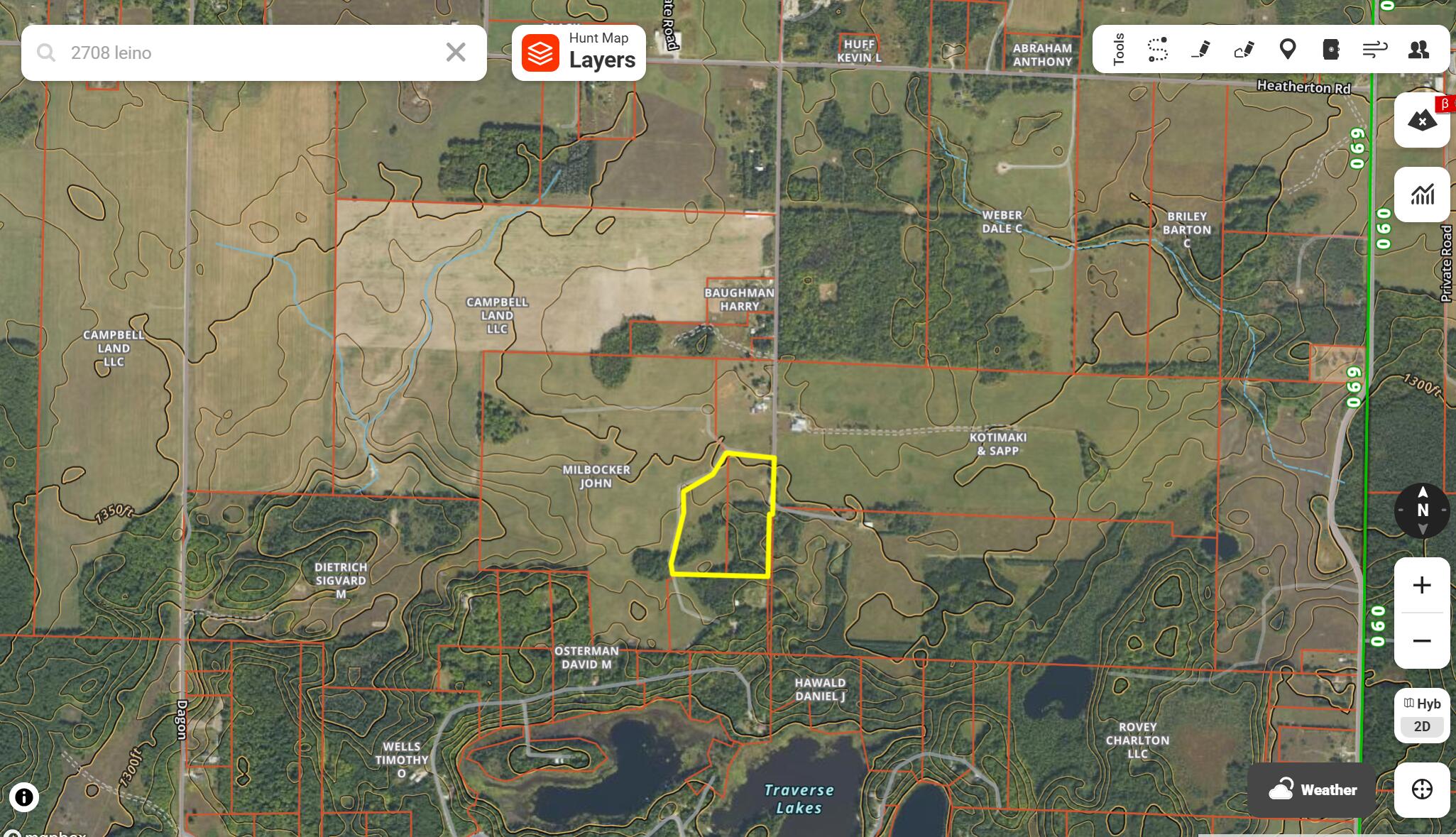The width and height of the screenshot is (1456, 837).
Task: Open the trail camera tool
Action: (x=1331, y=50)
